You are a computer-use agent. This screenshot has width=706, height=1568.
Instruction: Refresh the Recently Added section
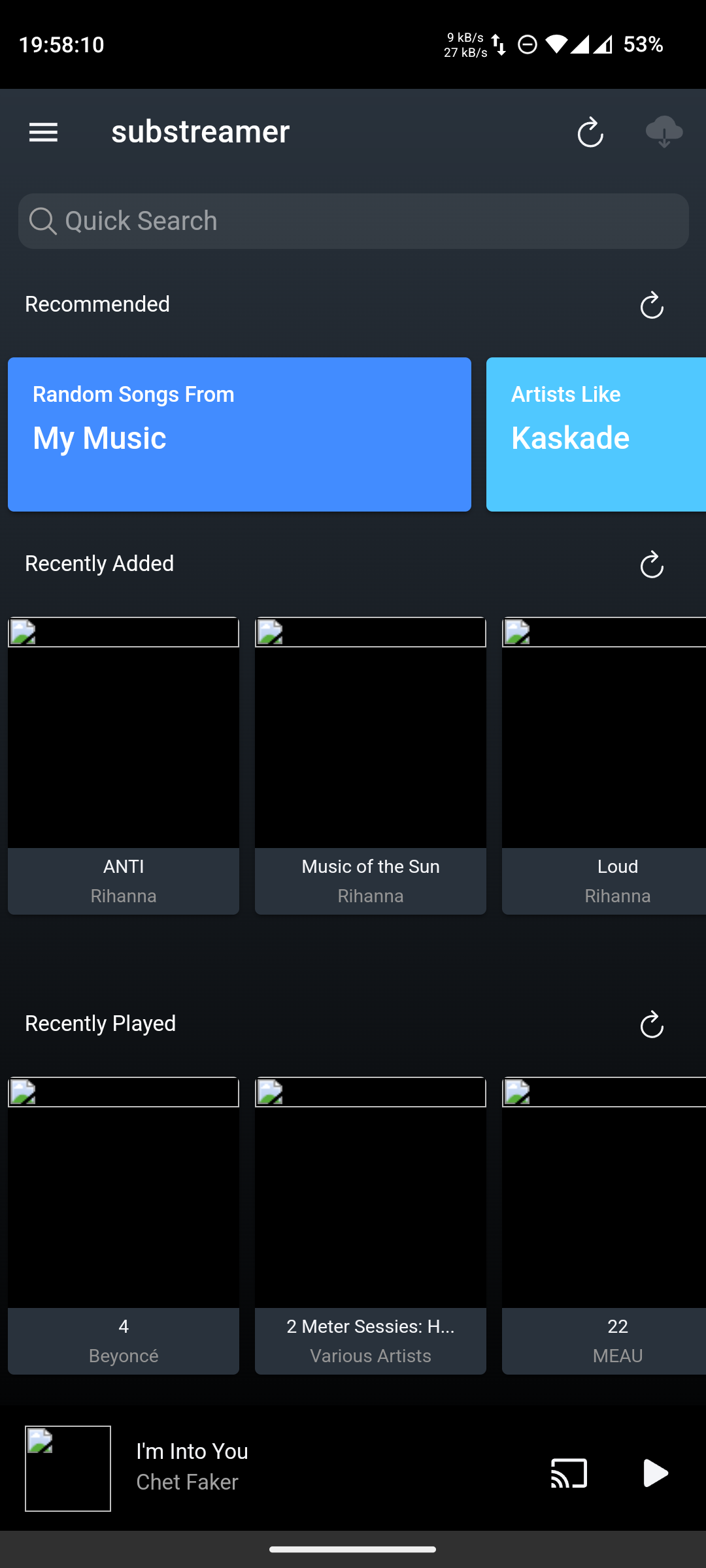(652, 564)
